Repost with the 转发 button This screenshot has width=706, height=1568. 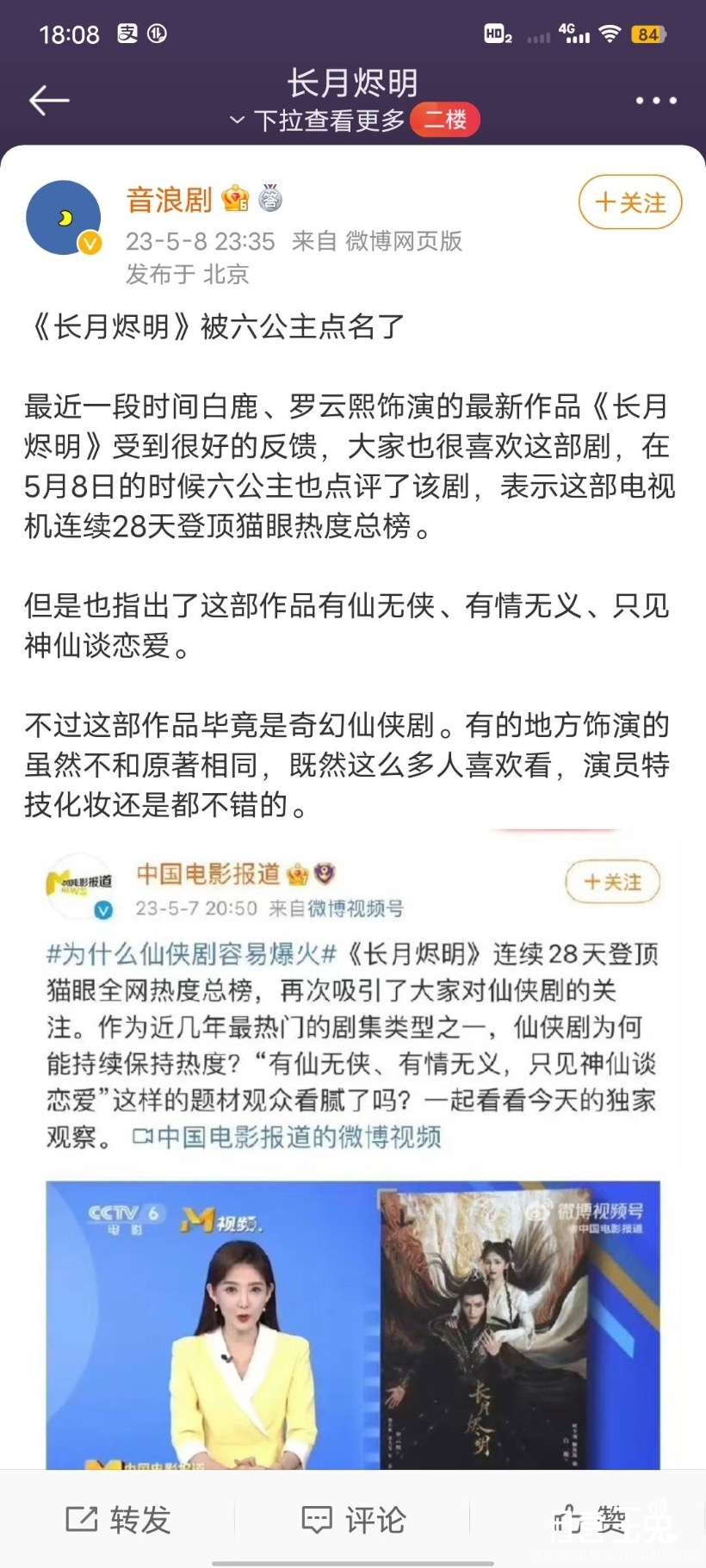(119, 1519)
